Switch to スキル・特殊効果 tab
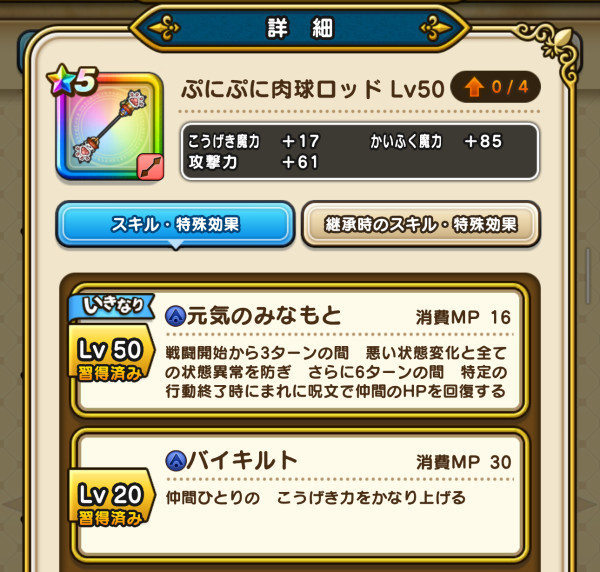The width and height of the screenshot is (600, 572). point(175,224)
